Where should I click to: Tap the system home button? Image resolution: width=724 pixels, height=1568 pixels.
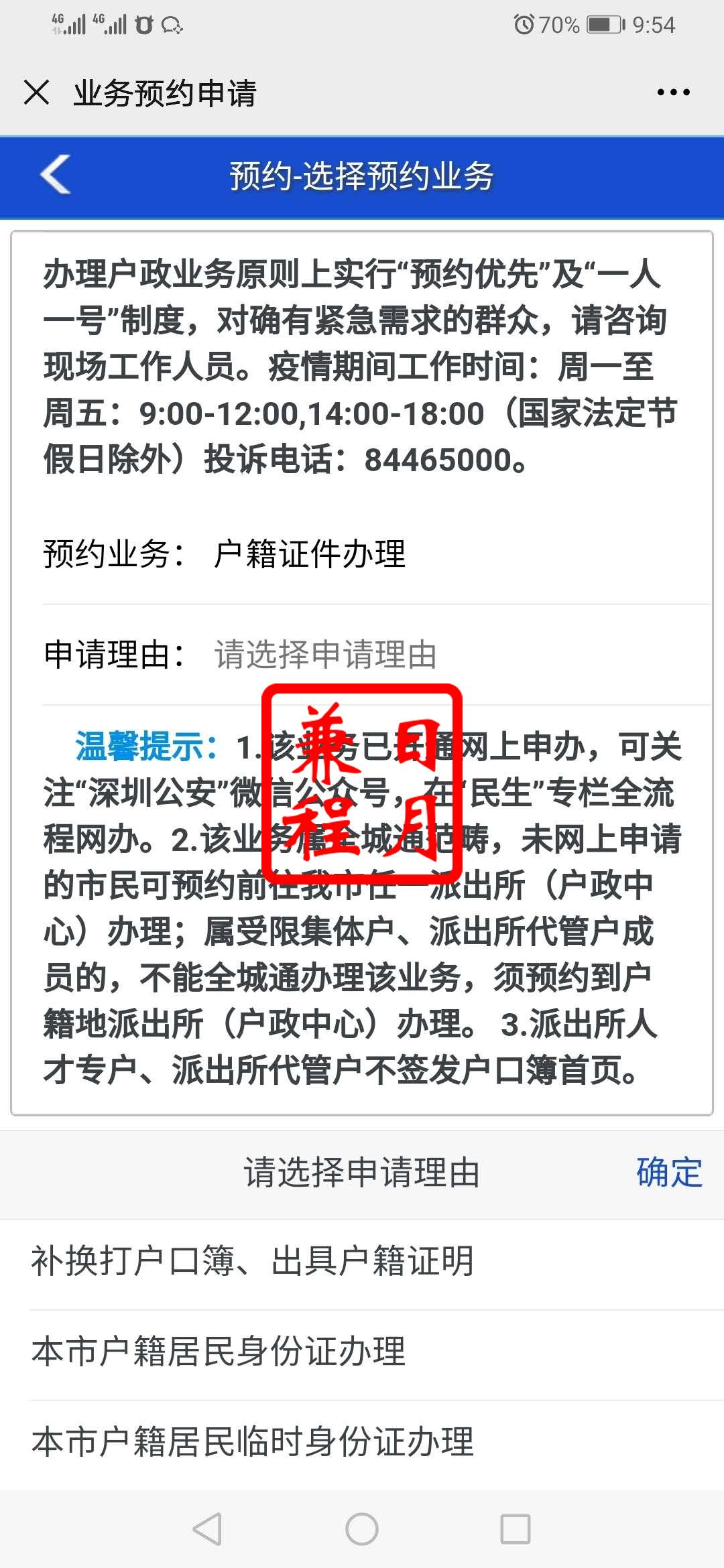[x=362, y=1529]
